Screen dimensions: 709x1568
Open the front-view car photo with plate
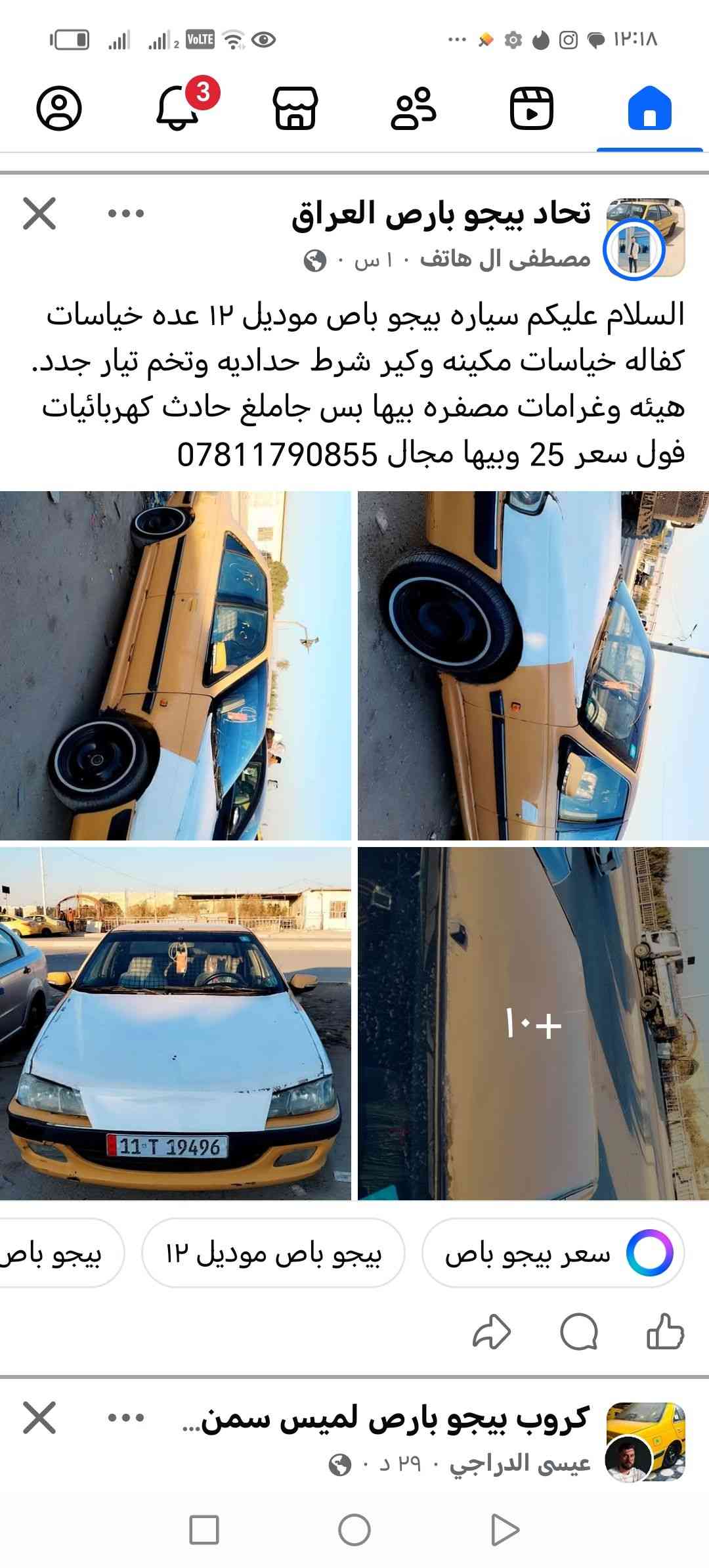(175, 1023)
